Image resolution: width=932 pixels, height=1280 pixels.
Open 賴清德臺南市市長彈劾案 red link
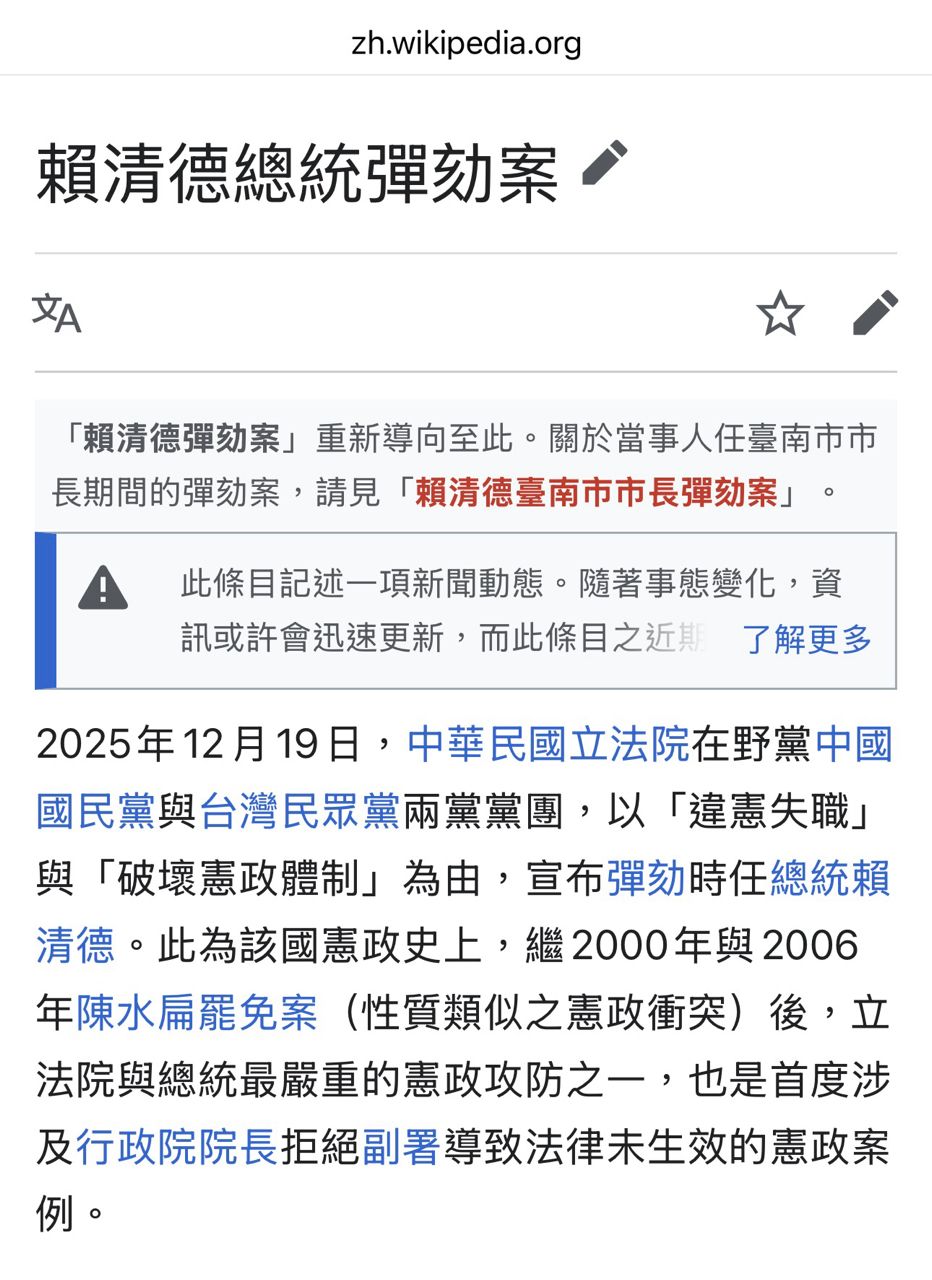[x=596, y=492]
